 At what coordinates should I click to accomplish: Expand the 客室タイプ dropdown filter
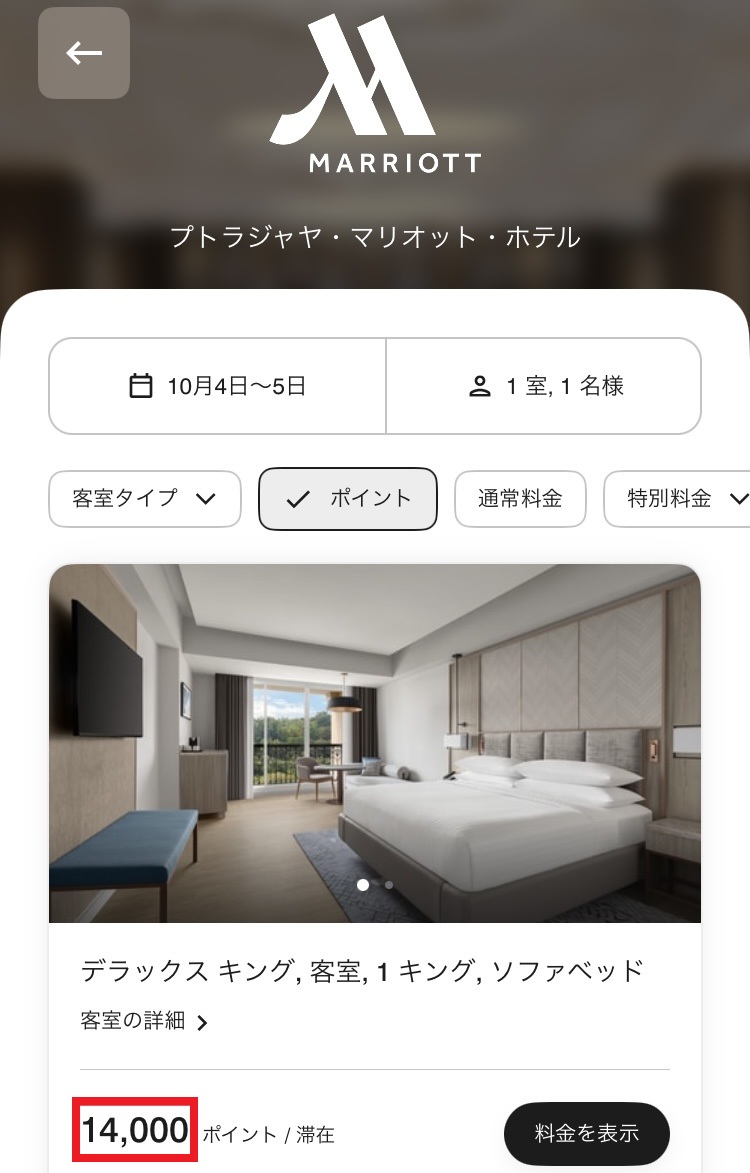tap(145, 498)
